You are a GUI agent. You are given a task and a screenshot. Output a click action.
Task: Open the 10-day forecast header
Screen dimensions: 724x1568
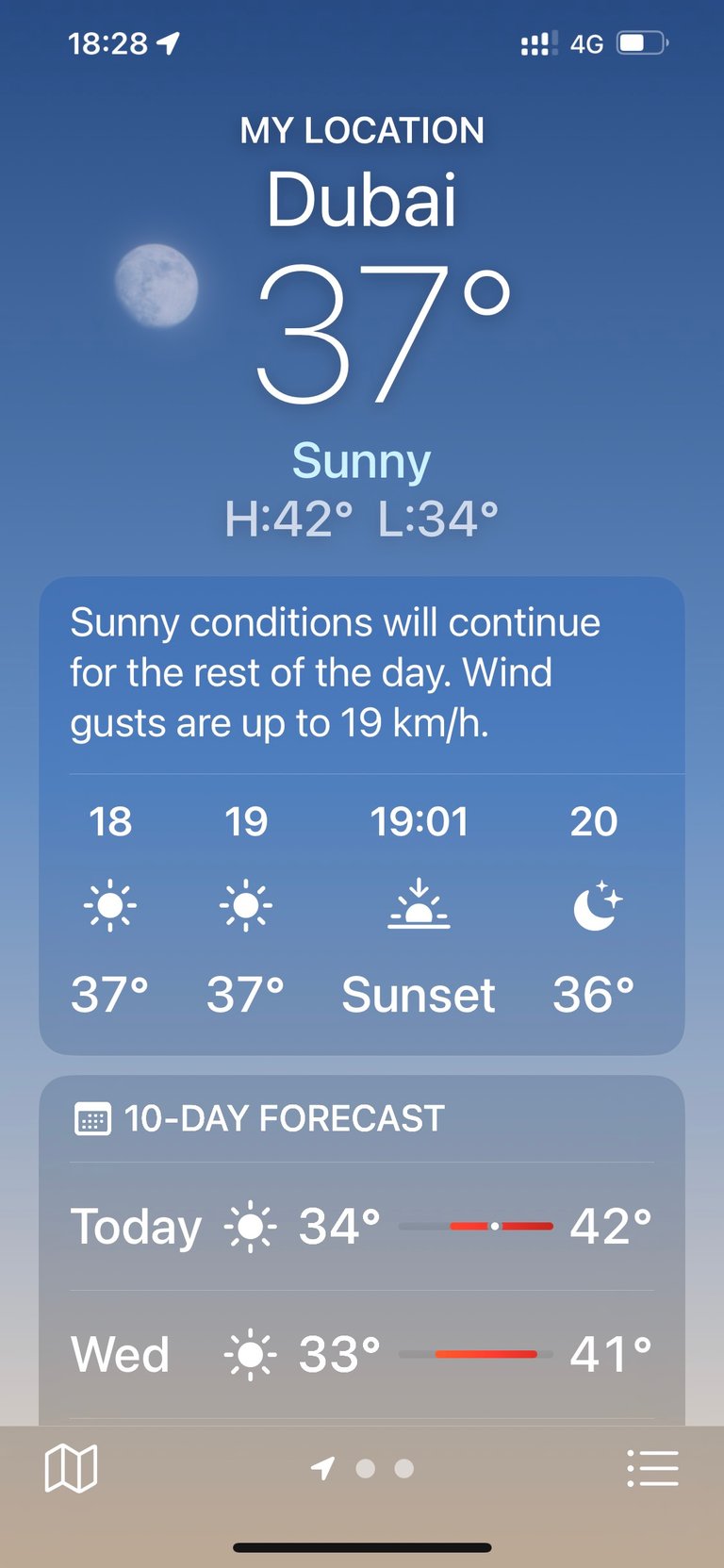pyautogui.click(x=259, y=1118)
